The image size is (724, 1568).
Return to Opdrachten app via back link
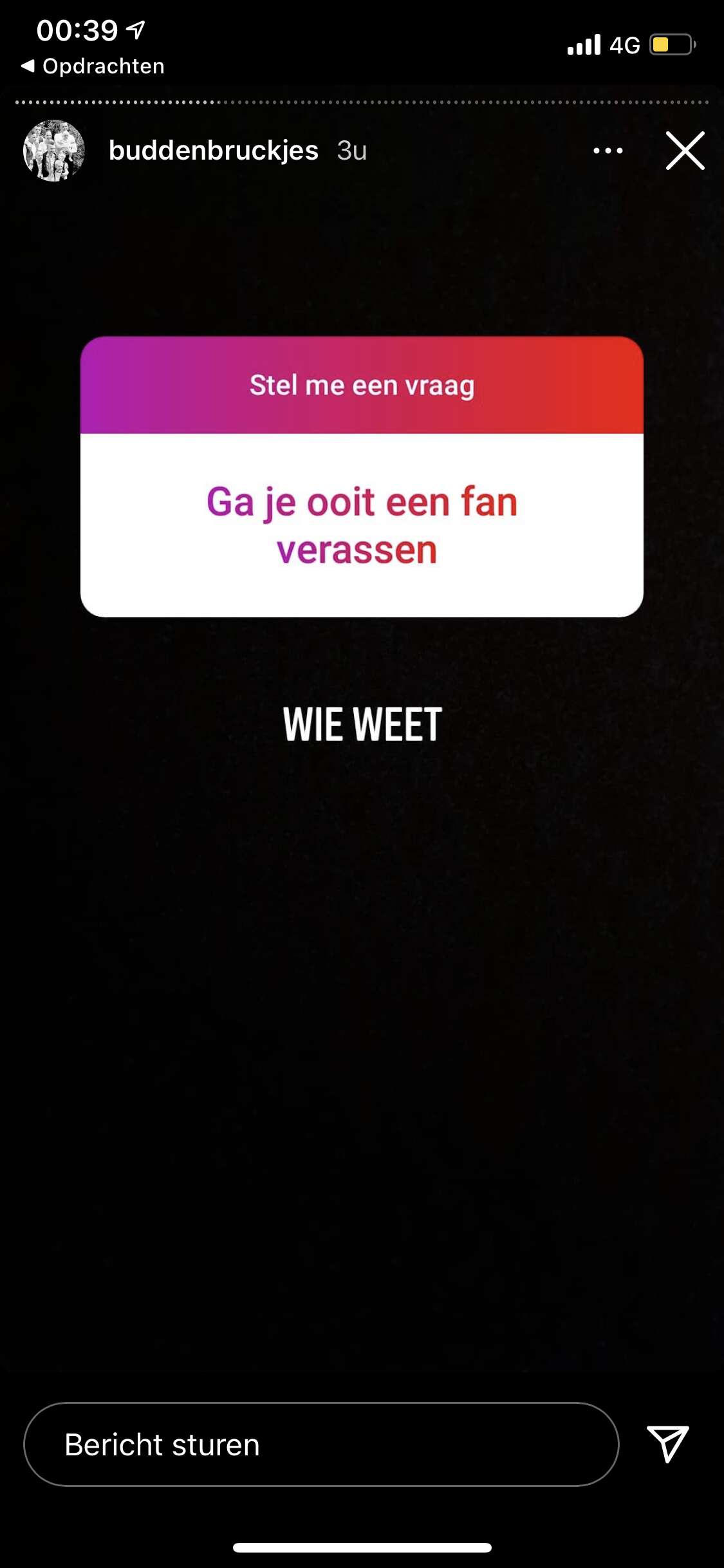(x=93, y=66)
